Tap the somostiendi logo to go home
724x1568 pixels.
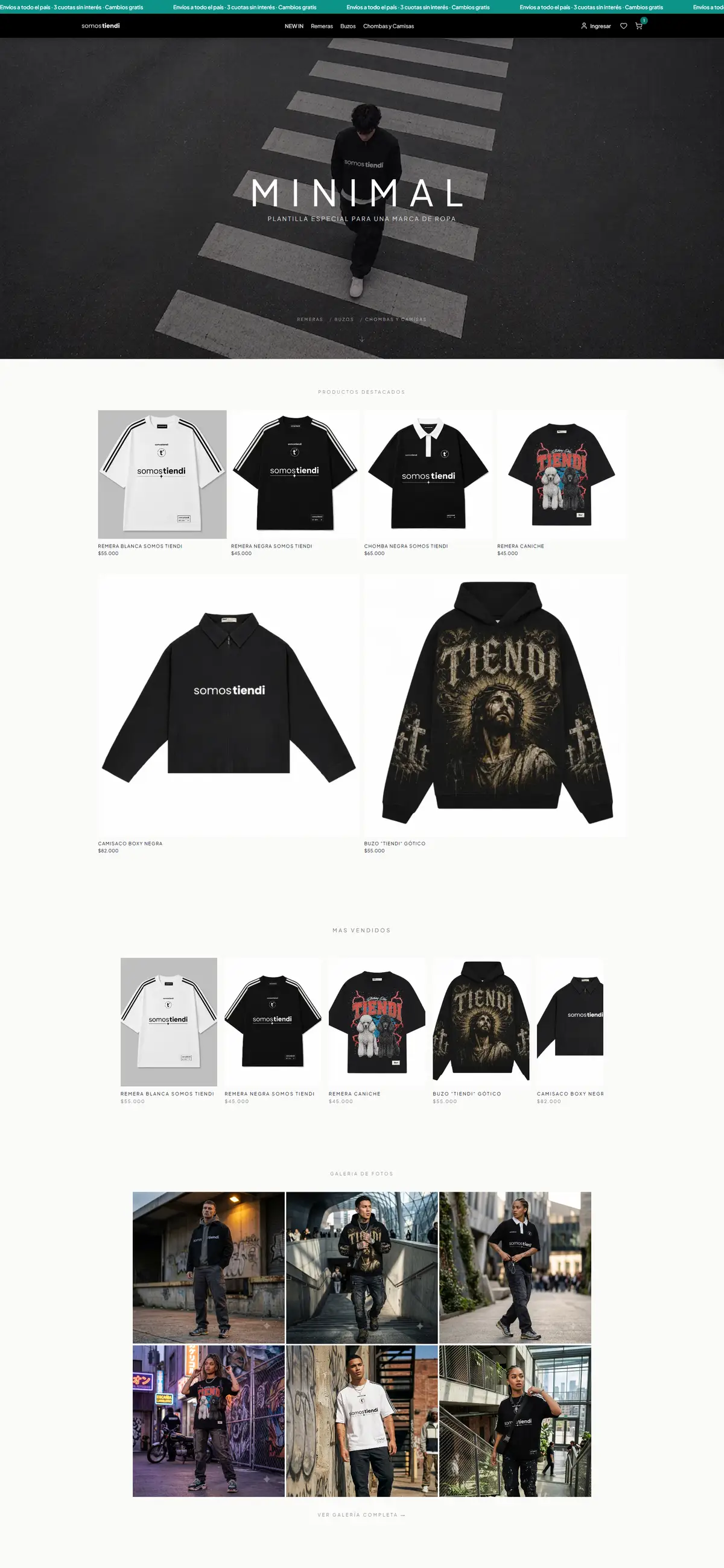point(101,26)
